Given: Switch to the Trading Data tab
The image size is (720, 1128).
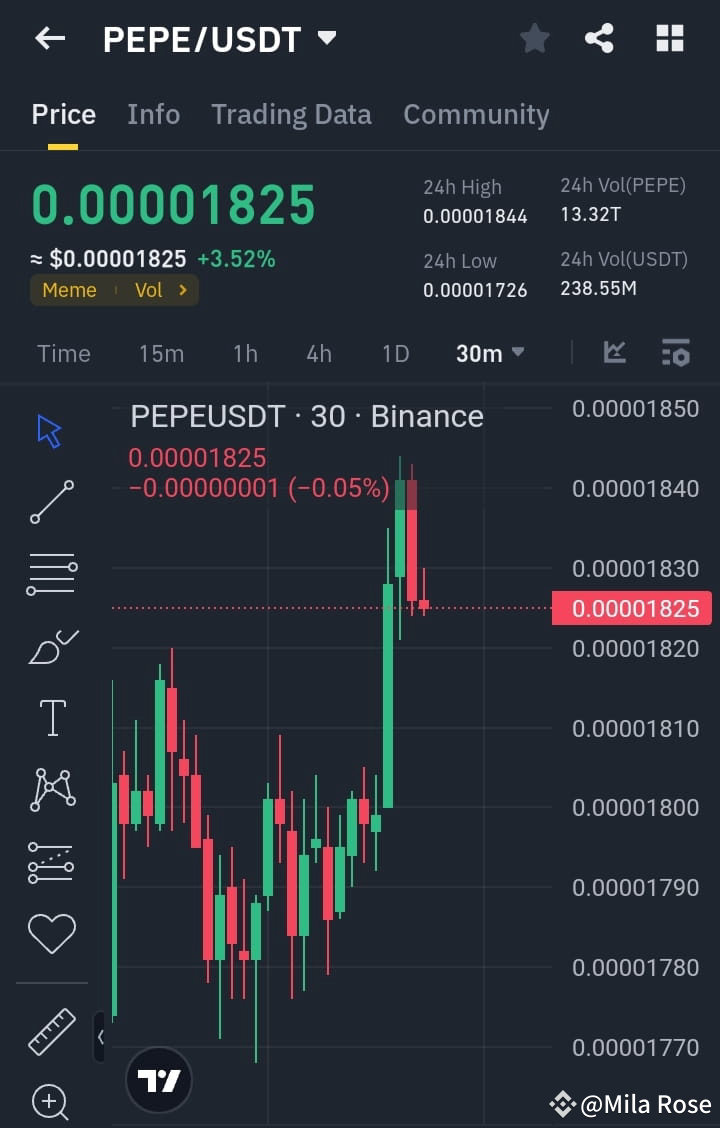Looking at the screenshot, I should [x=291, y=114].
